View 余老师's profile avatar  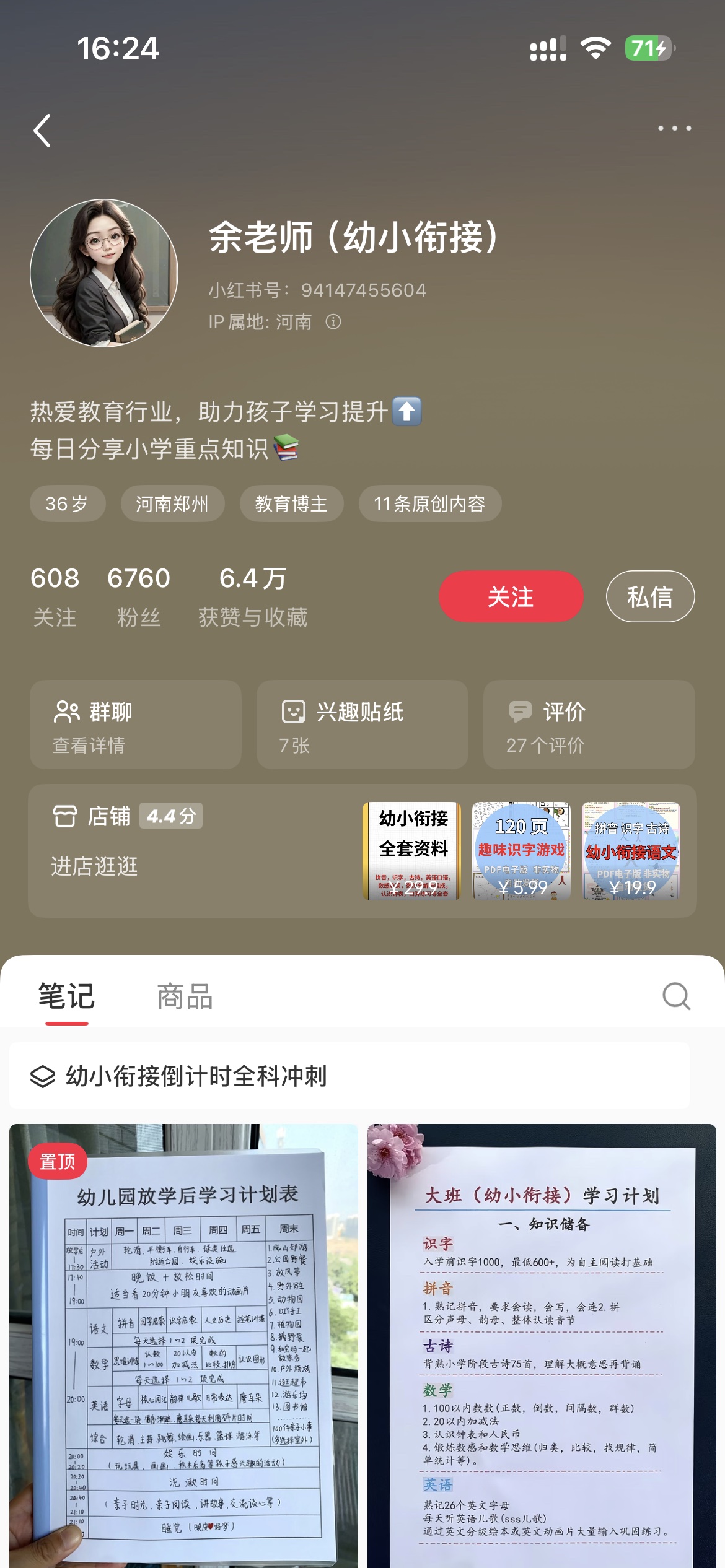pyautogui.click(x=104, y=272)
